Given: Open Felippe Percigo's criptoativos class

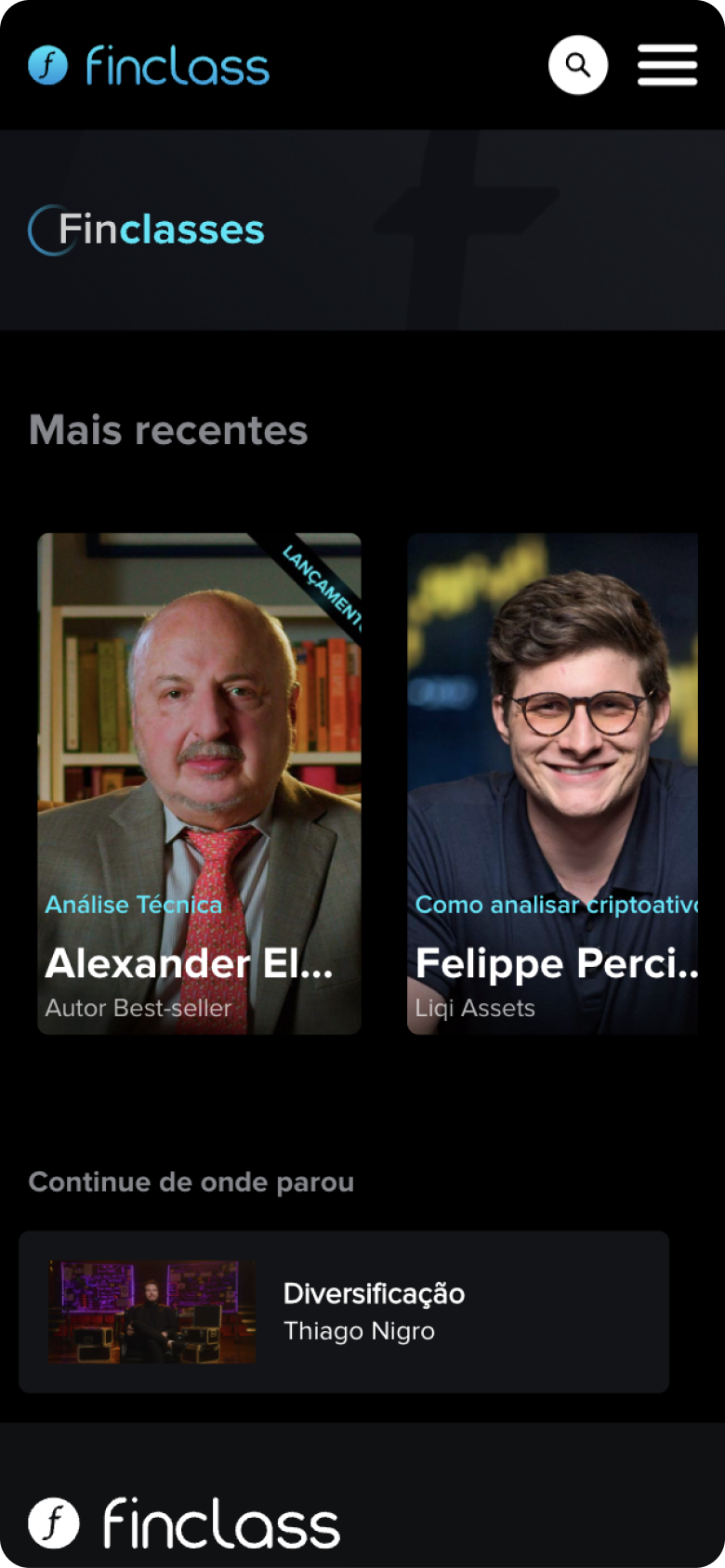Looking at the screenshot, I should (x=552, y=783).
